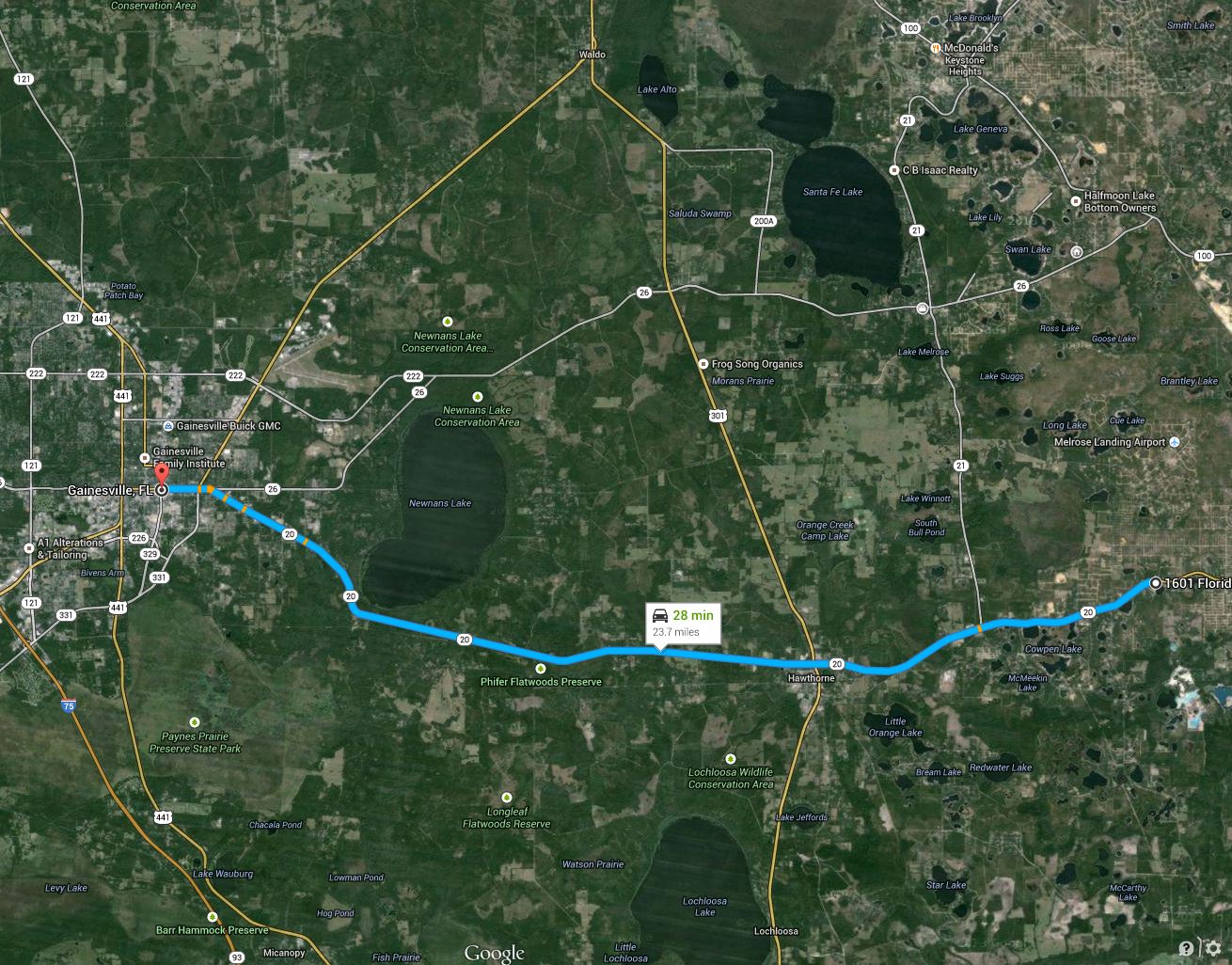
Task: Open Longleaf Flatwoods Reserve marker
Action: click(x=507, y=797)
